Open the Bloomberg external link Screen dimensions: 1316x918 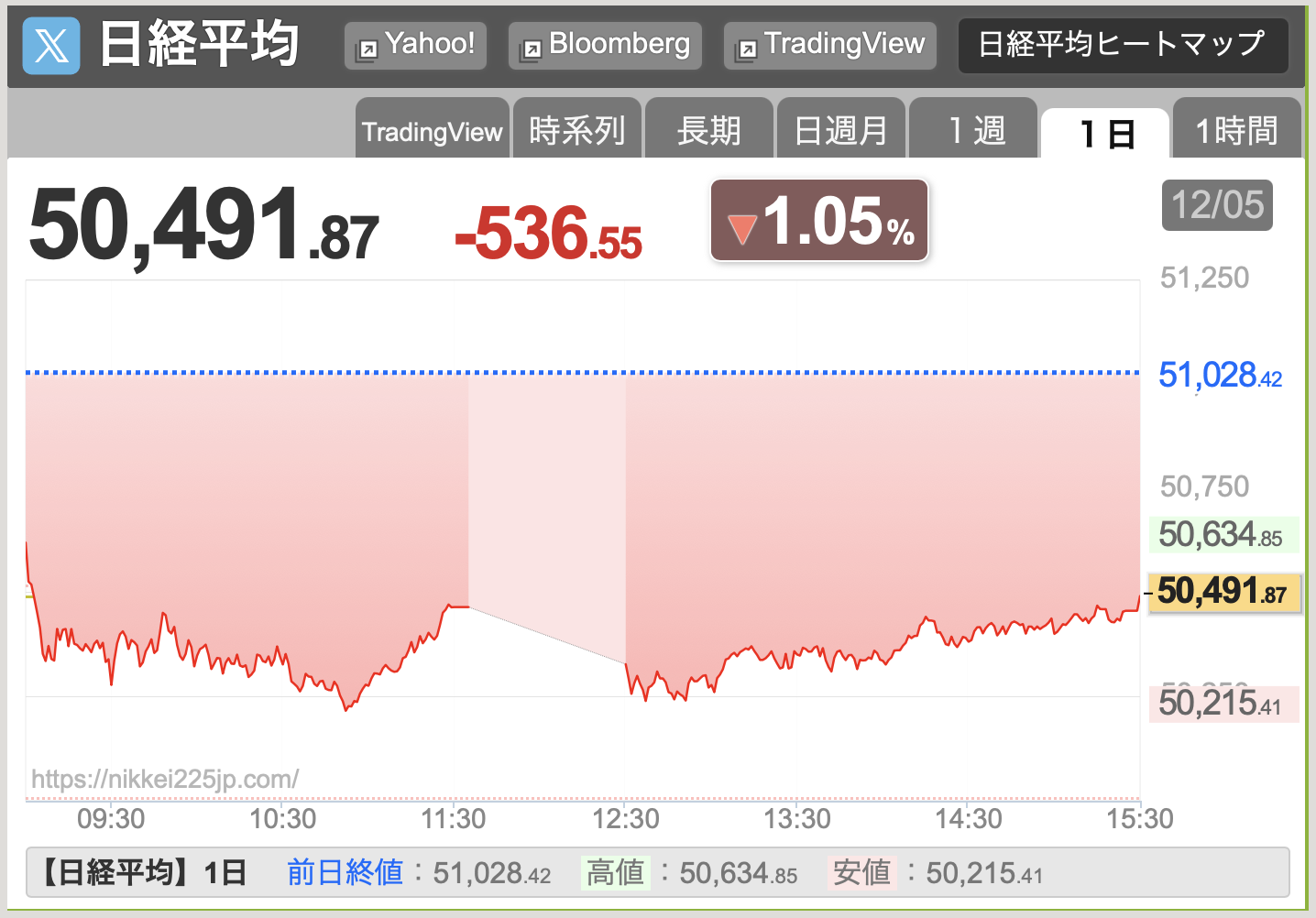click(605, 45)
